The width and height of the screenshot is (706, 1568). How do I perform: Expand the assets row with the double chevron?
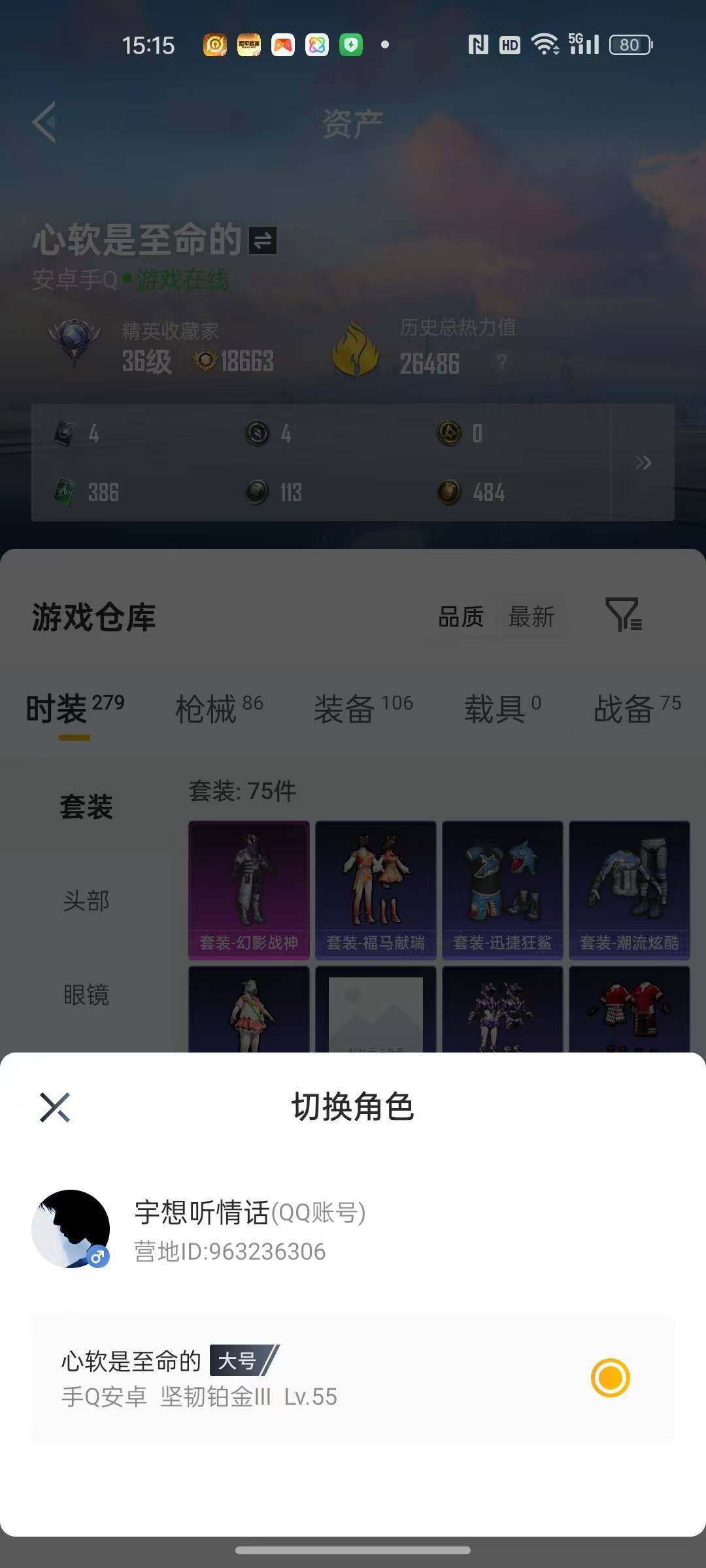point(644,462)
